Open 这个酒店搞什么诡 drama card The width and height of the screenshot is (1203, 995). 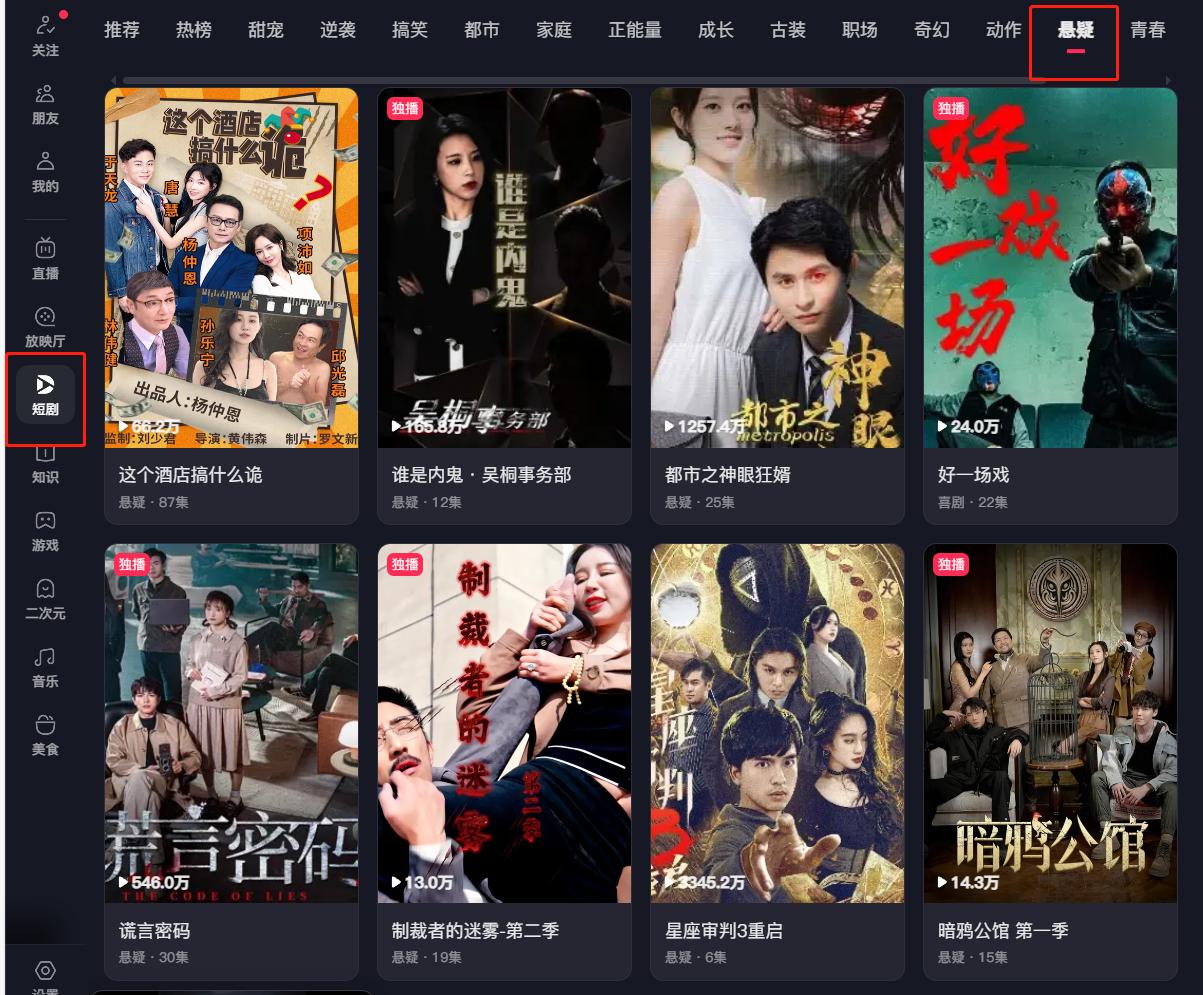tap(231, 268)
